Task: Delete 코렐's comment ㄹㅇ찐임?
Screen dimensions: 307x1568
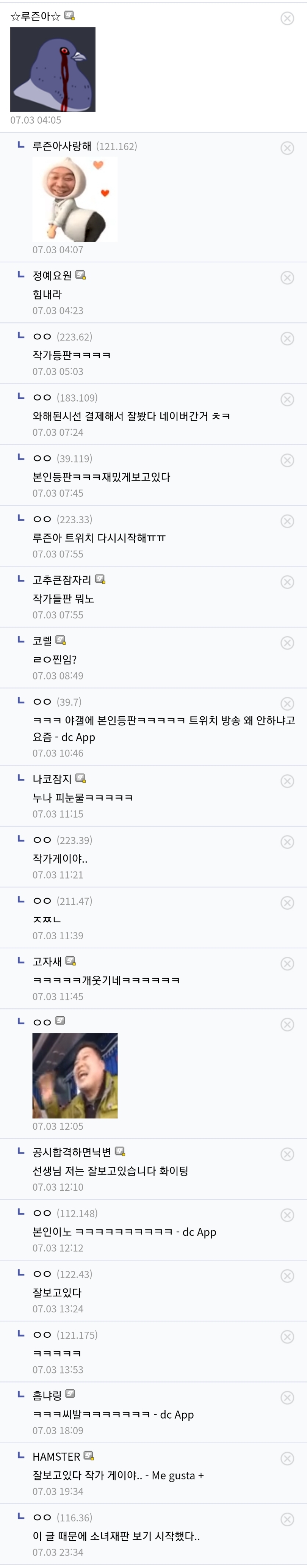Action: pos(287,643)
